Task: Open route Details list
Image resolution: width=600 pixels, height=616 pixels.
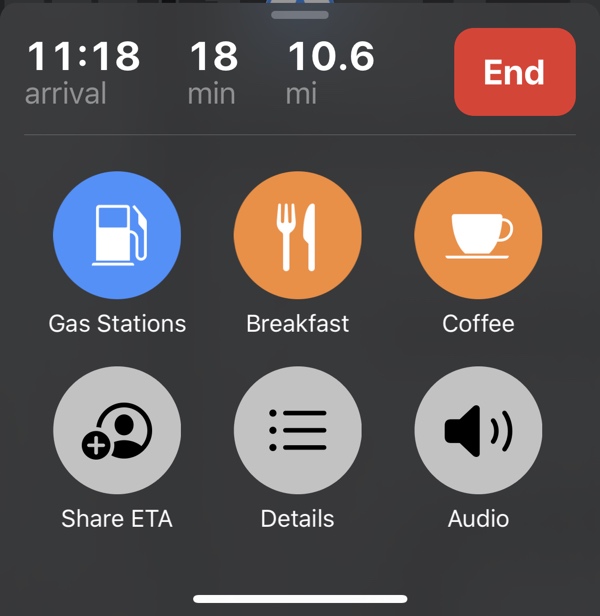Action: pos(297,431)
